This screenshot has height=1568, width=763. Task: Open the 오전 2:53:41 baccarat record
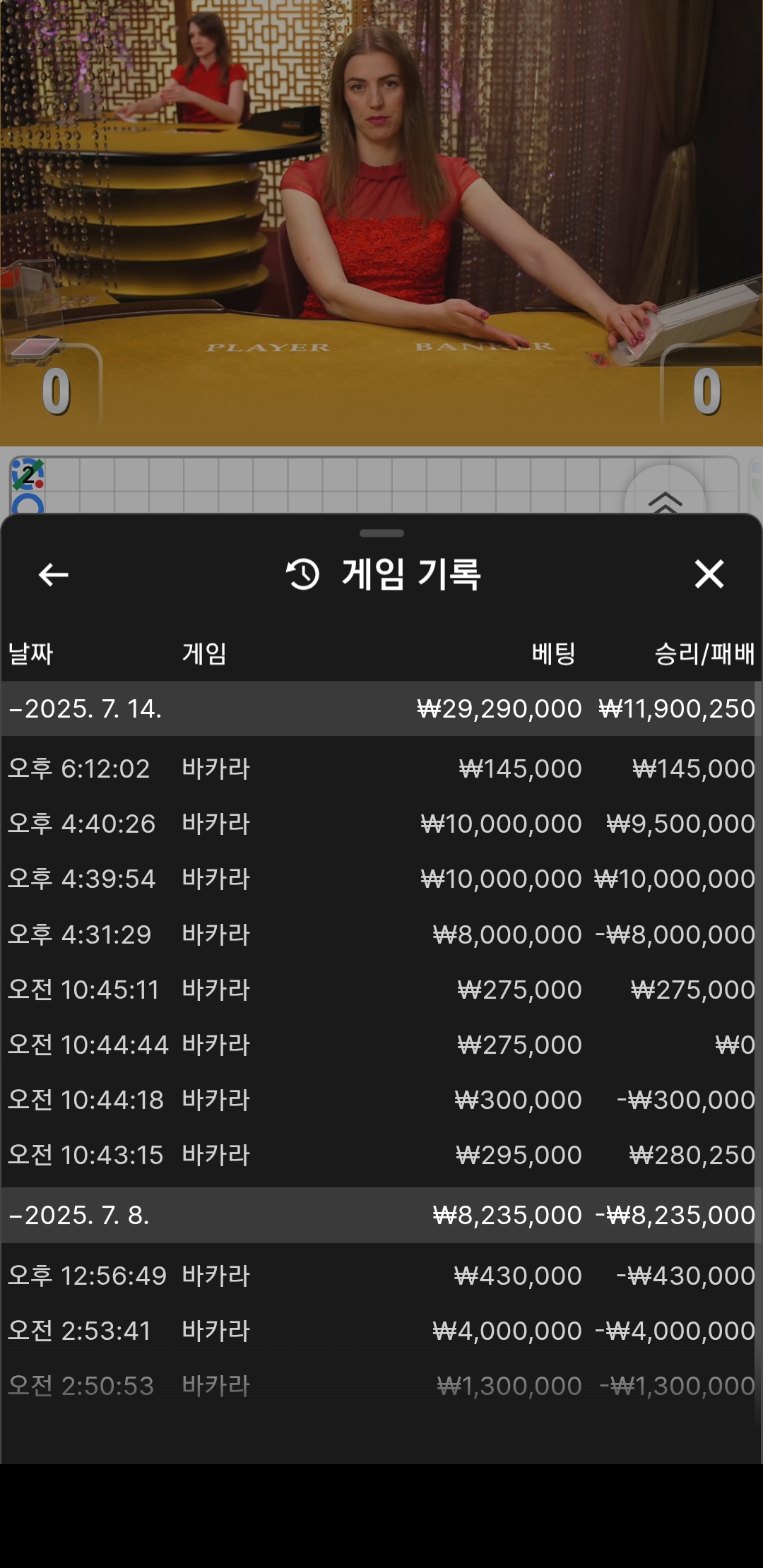tap(381, 1331)
